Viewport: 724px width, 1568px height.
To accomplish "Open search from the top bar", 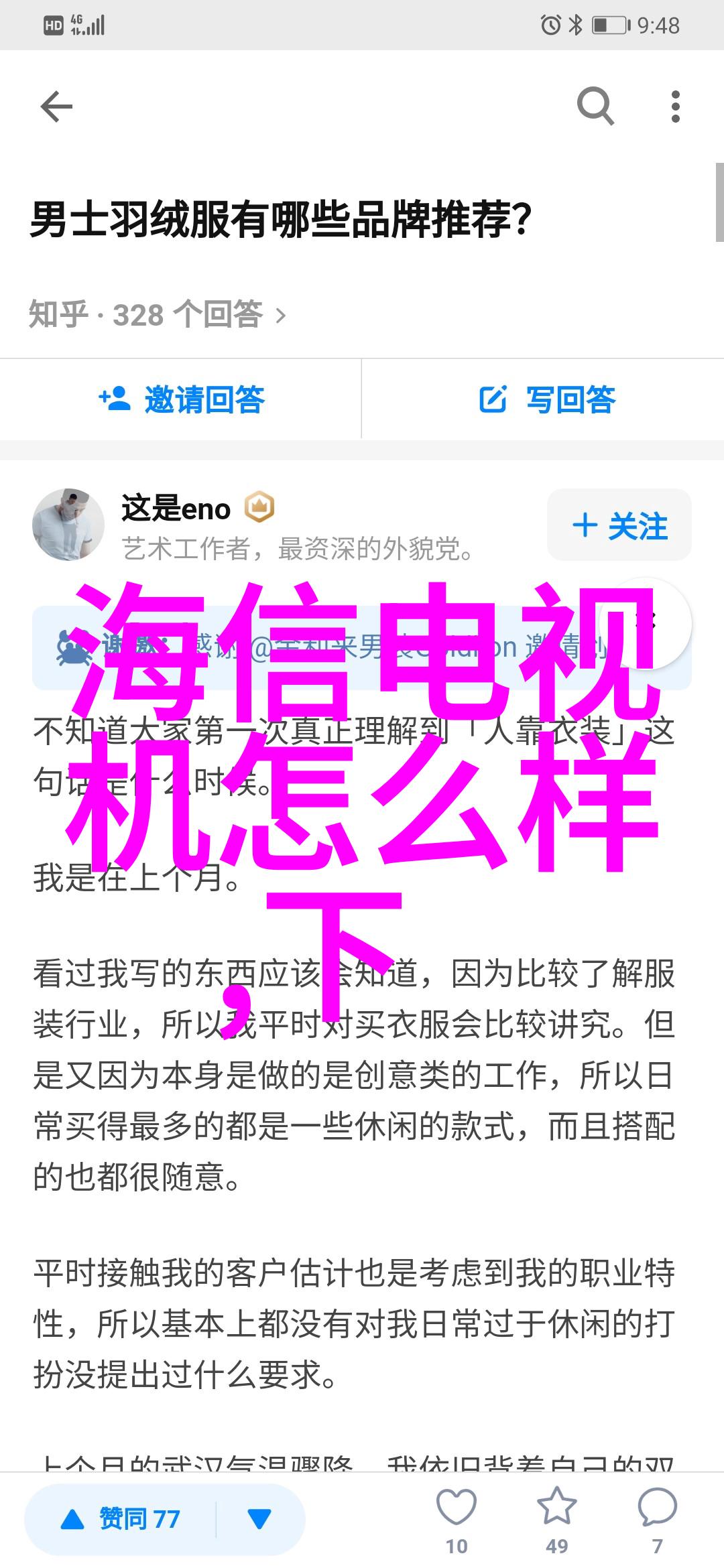I will tap(595, 107).
